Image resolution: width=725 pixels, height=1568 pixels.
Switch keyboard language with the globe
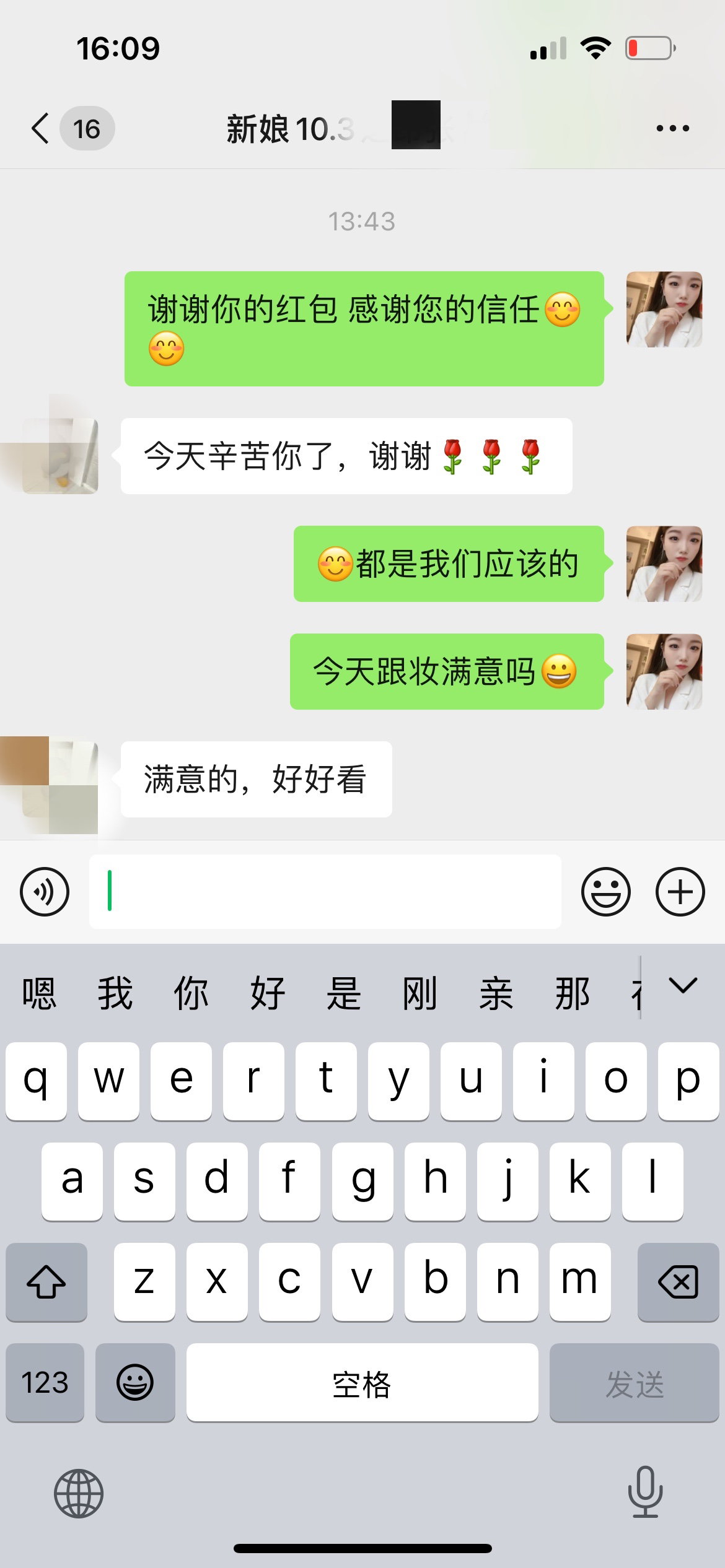pyautogui.click(x=79, y=1494)
